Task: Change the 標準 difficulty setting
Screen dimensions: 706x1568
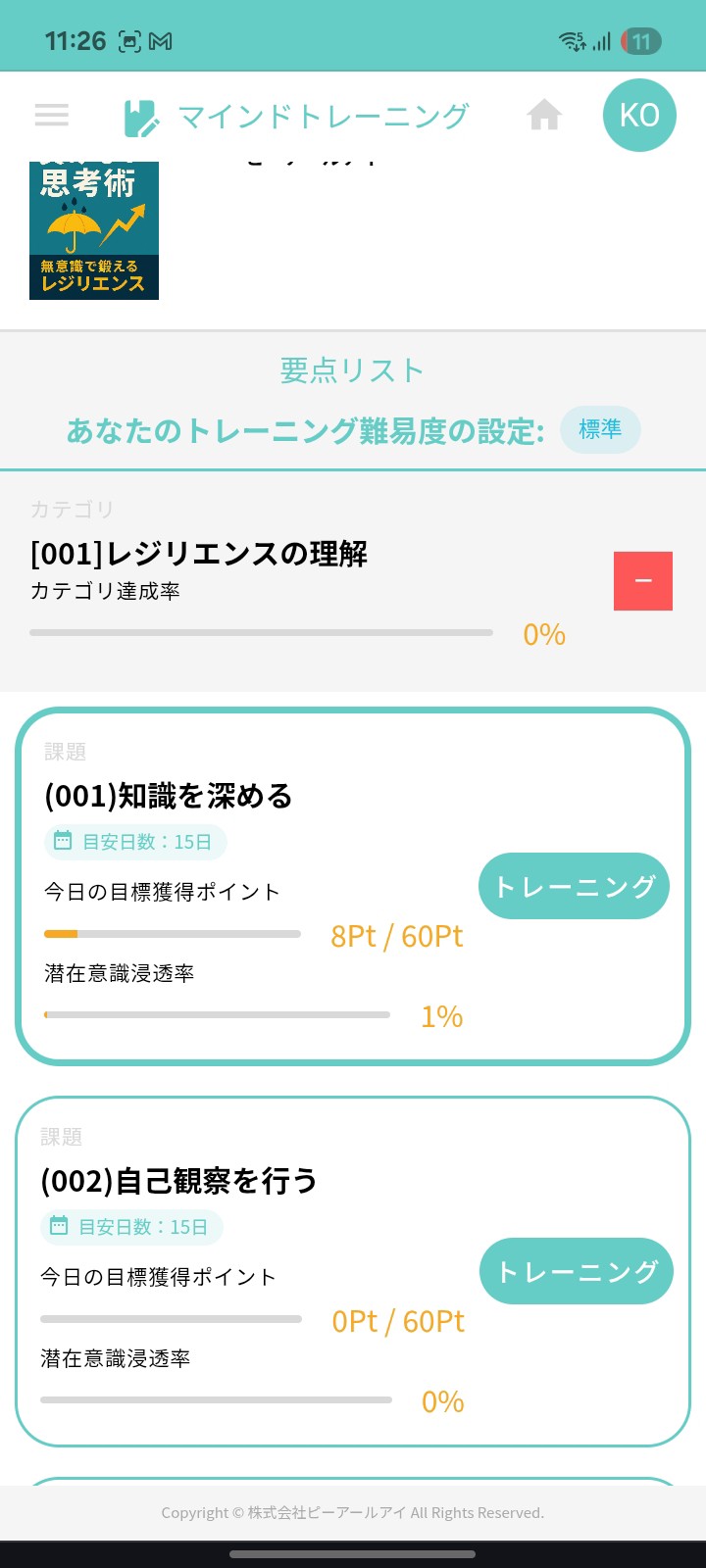Action: click(x=600, y=429)
